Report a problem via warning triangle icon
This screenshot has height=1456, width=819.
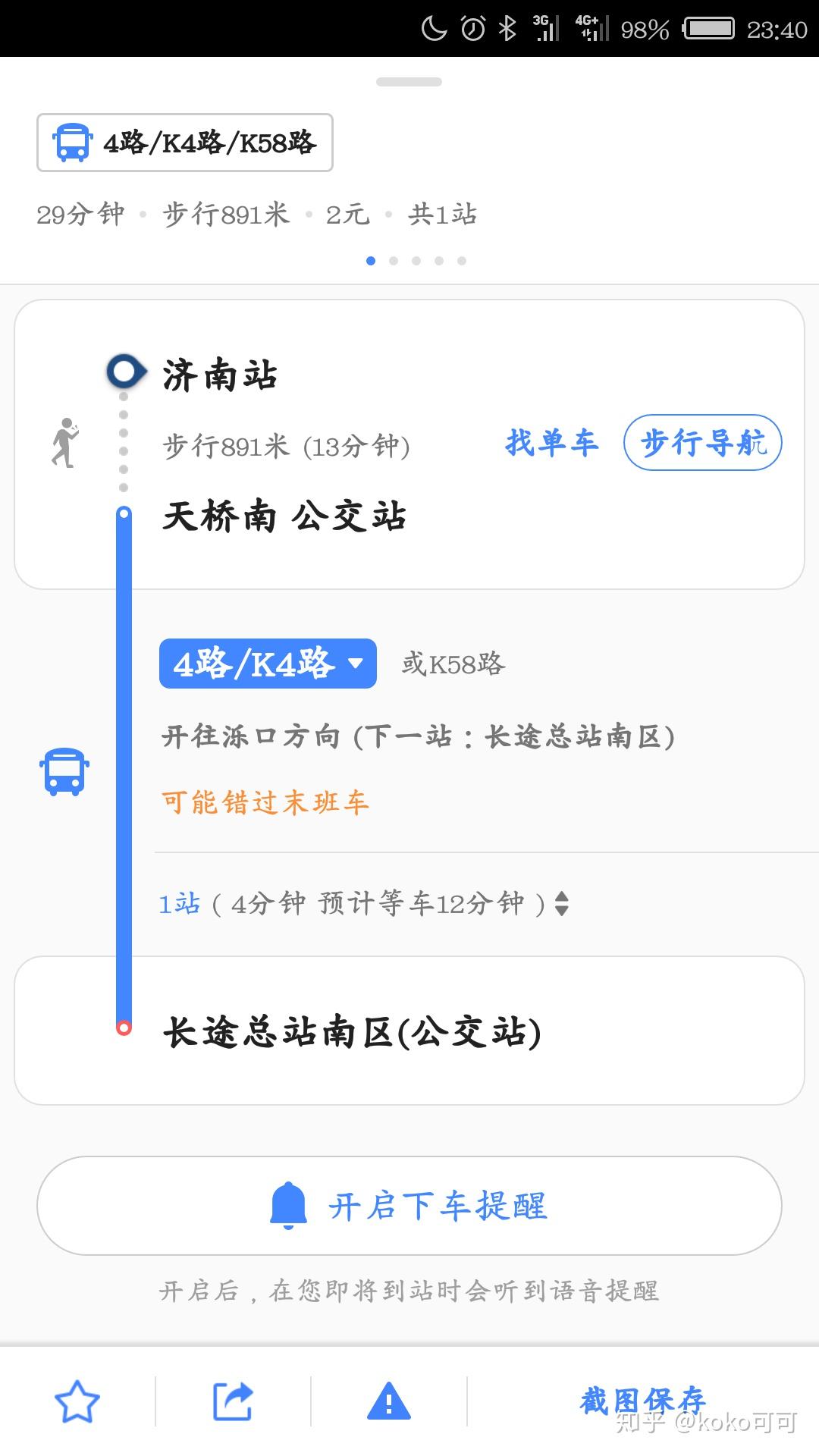click(x=388, y=1401)
